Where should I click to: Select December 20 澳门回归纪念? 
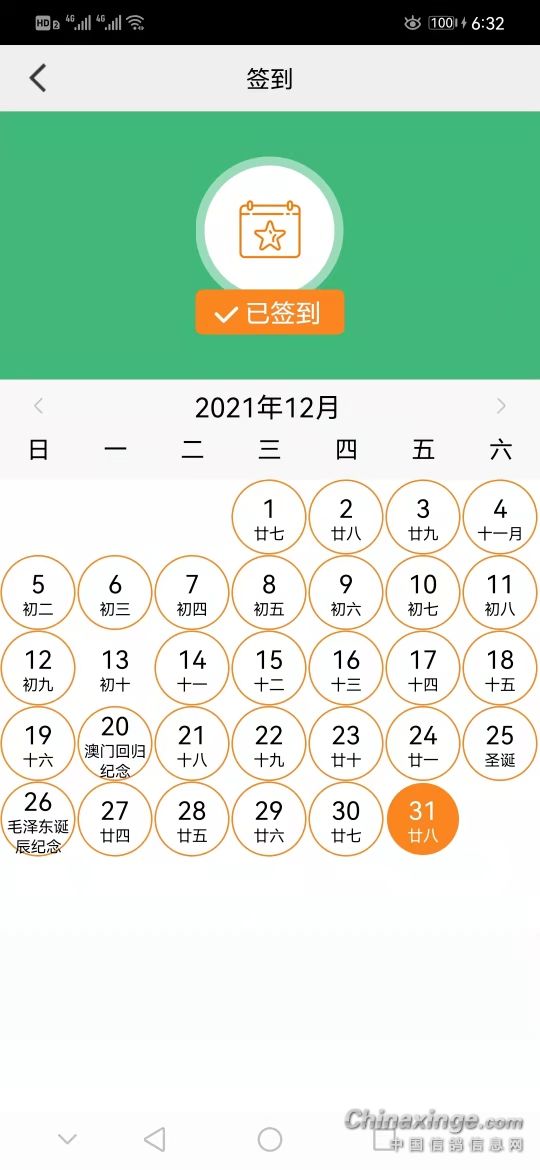click(x=115, y=744)
